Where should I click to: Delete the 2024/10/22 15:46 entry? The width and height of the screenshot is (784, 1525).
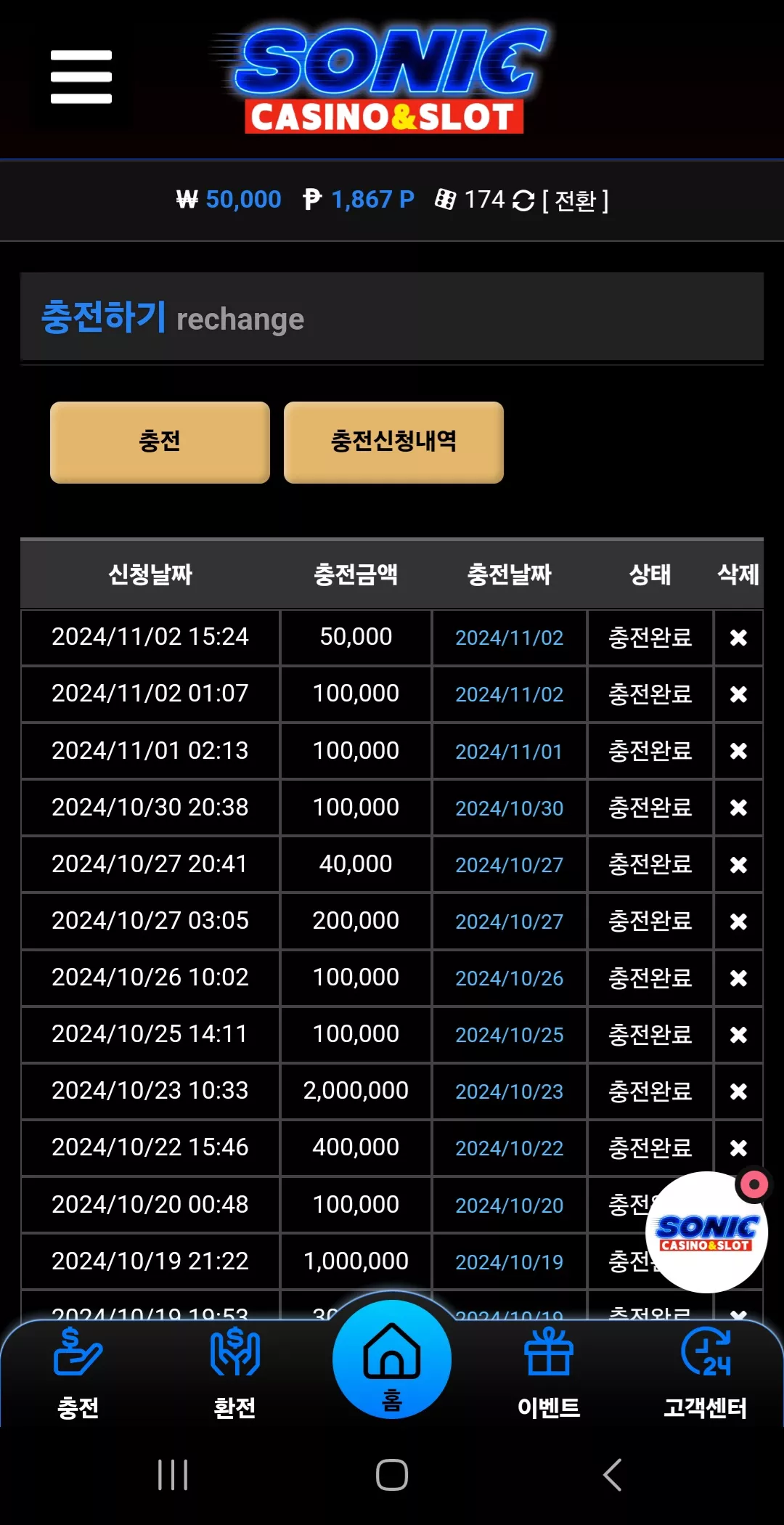(738, 1148)
